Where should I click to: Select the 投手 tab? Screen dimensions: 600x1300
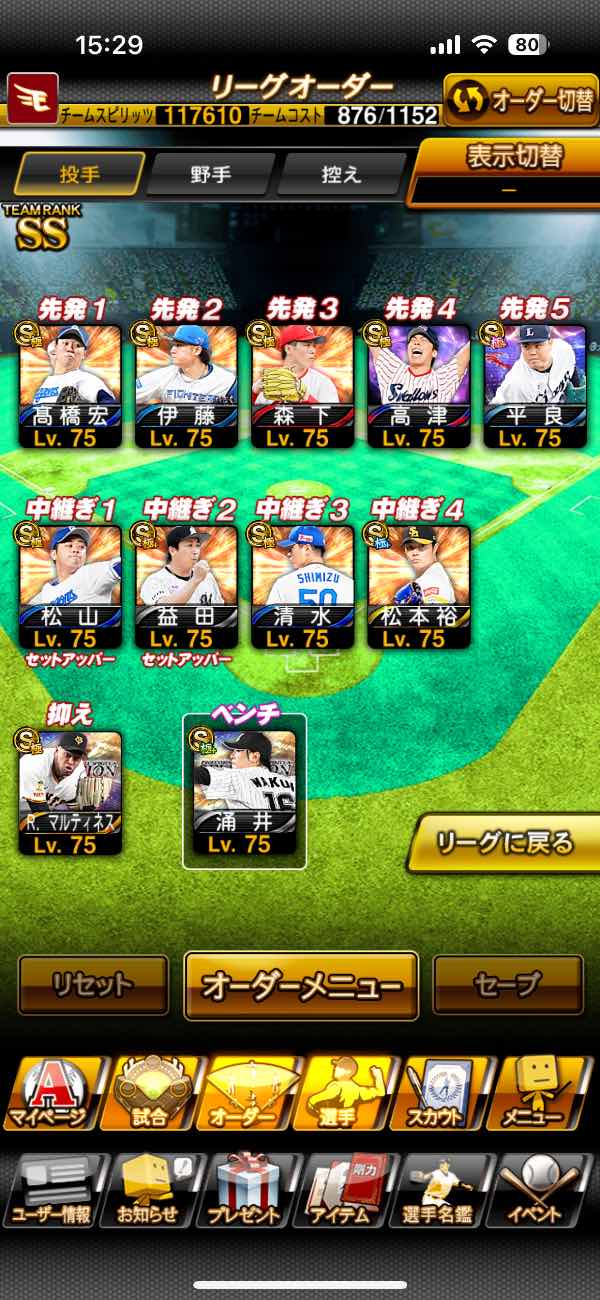[x=79, y=174]
